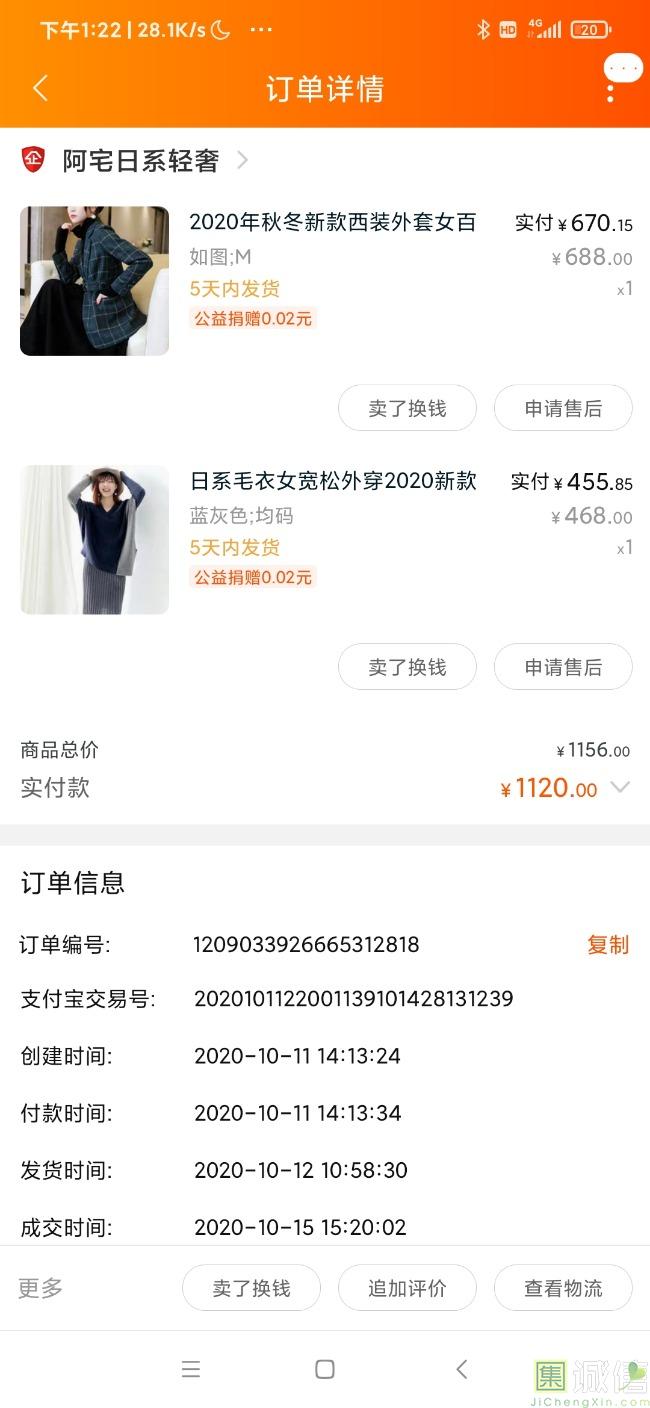Go to the system home screen
This screenshot has height=1408, width=650.
point(325,1370)
